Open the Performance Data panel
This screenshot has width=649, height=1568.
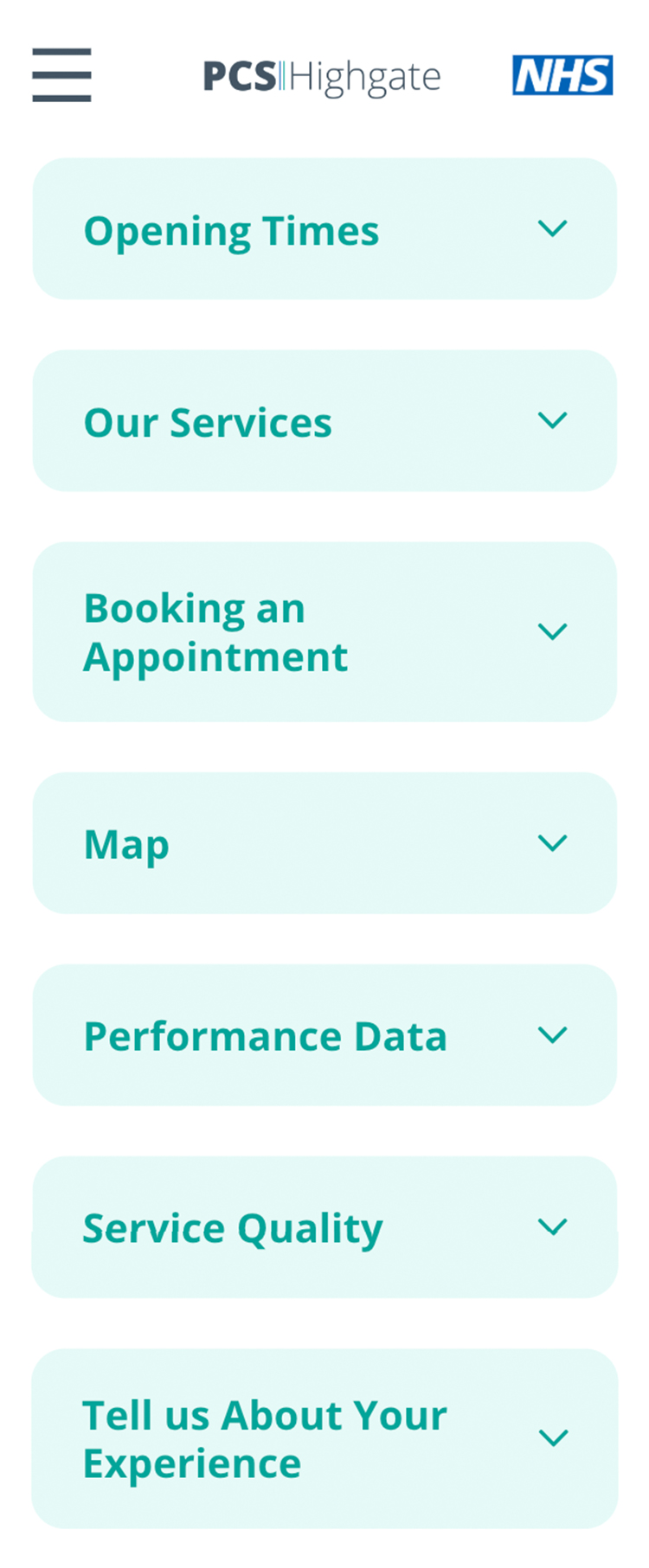[x=324, y=1035]
